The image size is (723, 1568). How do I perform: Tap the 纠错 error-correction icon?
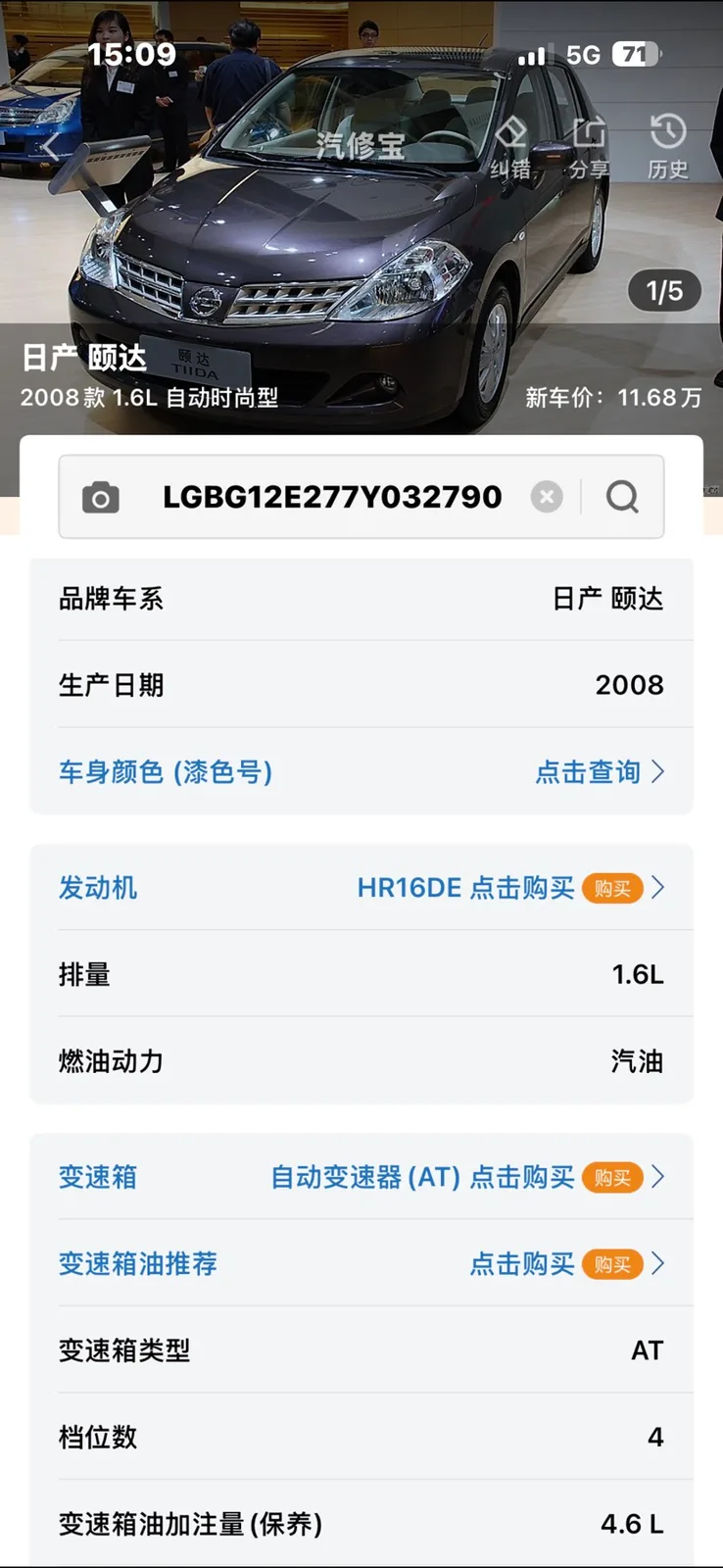(510, 148)
